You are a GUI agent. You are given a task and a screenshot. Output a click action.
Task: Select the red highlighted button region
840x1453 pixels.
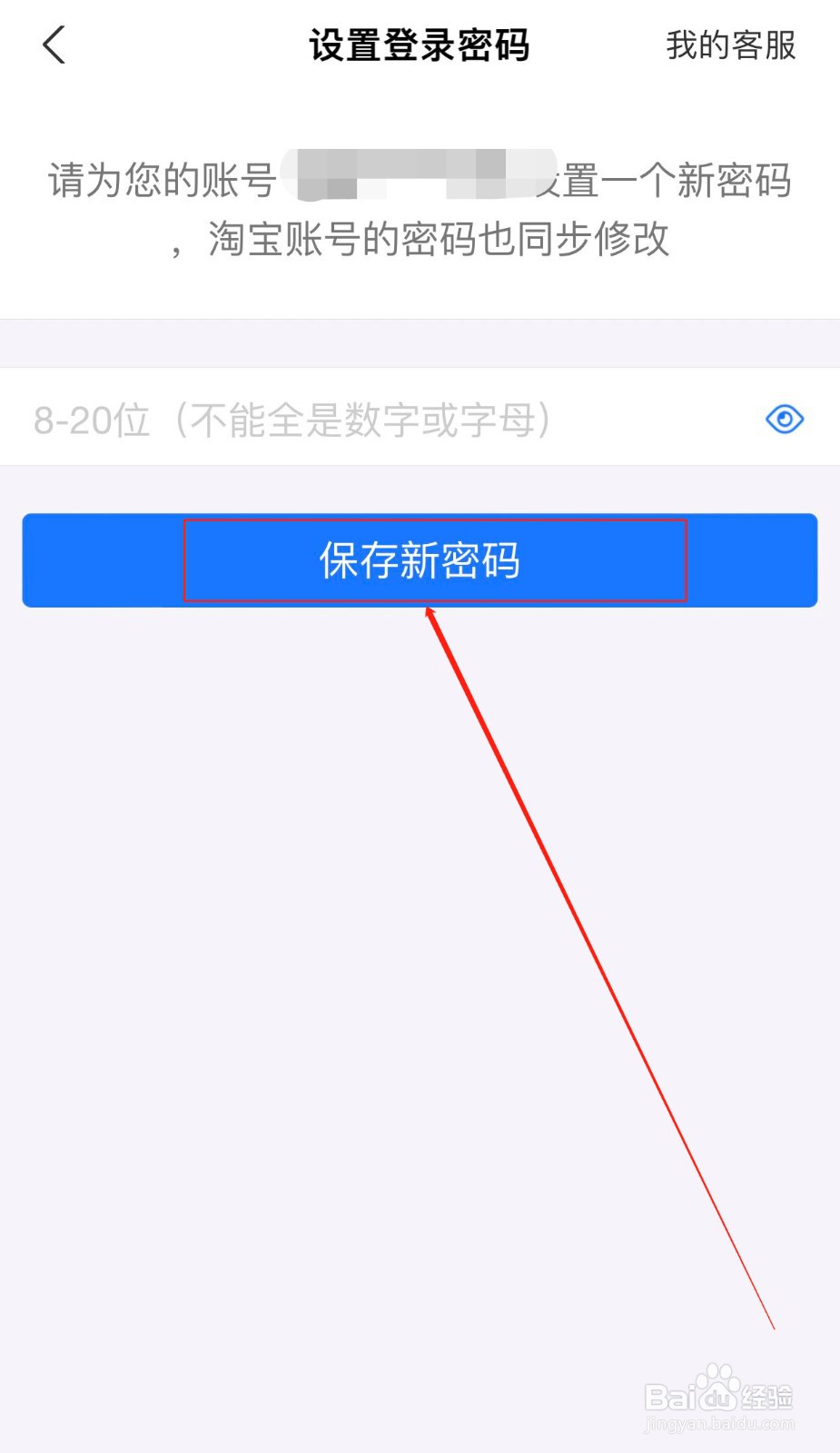pos(436,560)
